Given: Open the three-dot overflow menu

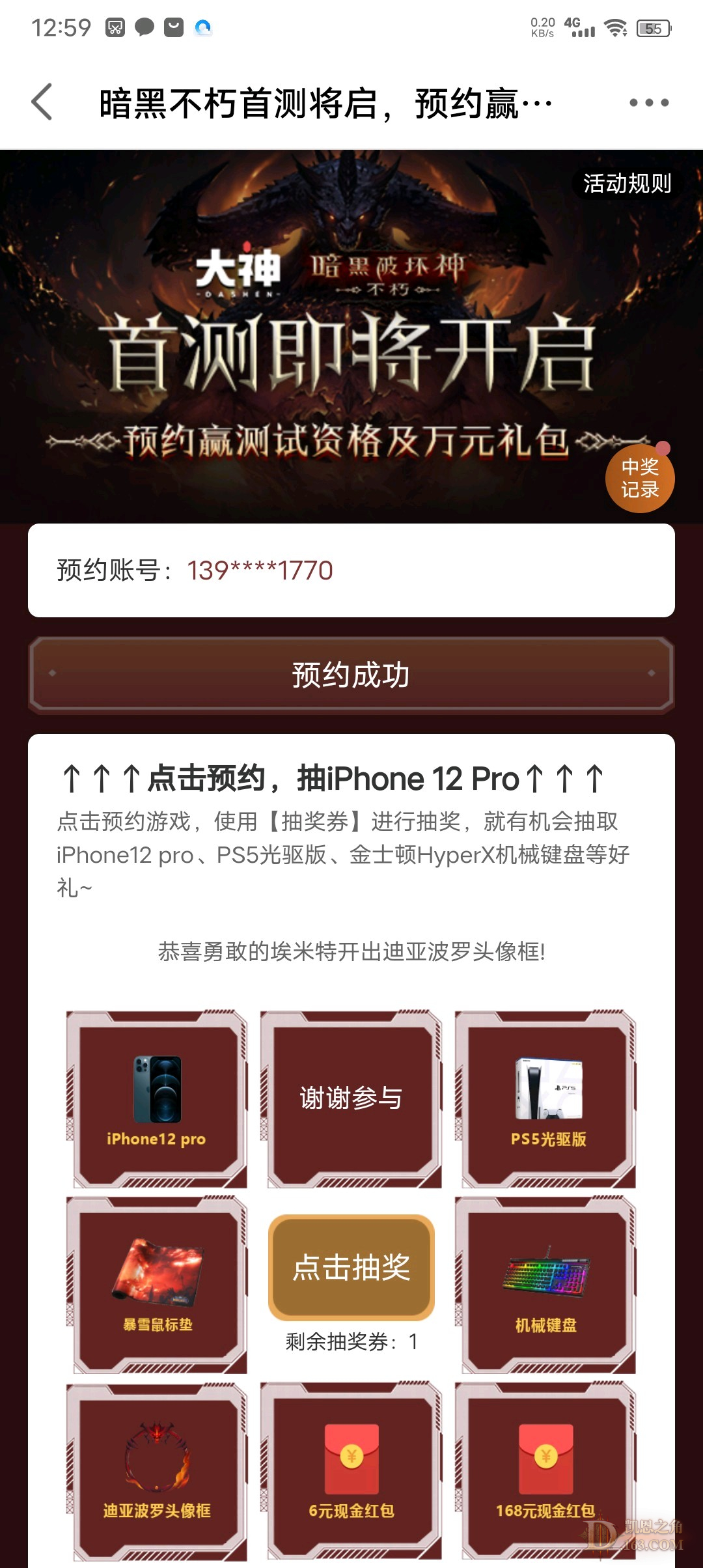Looking at the screenshot, I should 648,103.
